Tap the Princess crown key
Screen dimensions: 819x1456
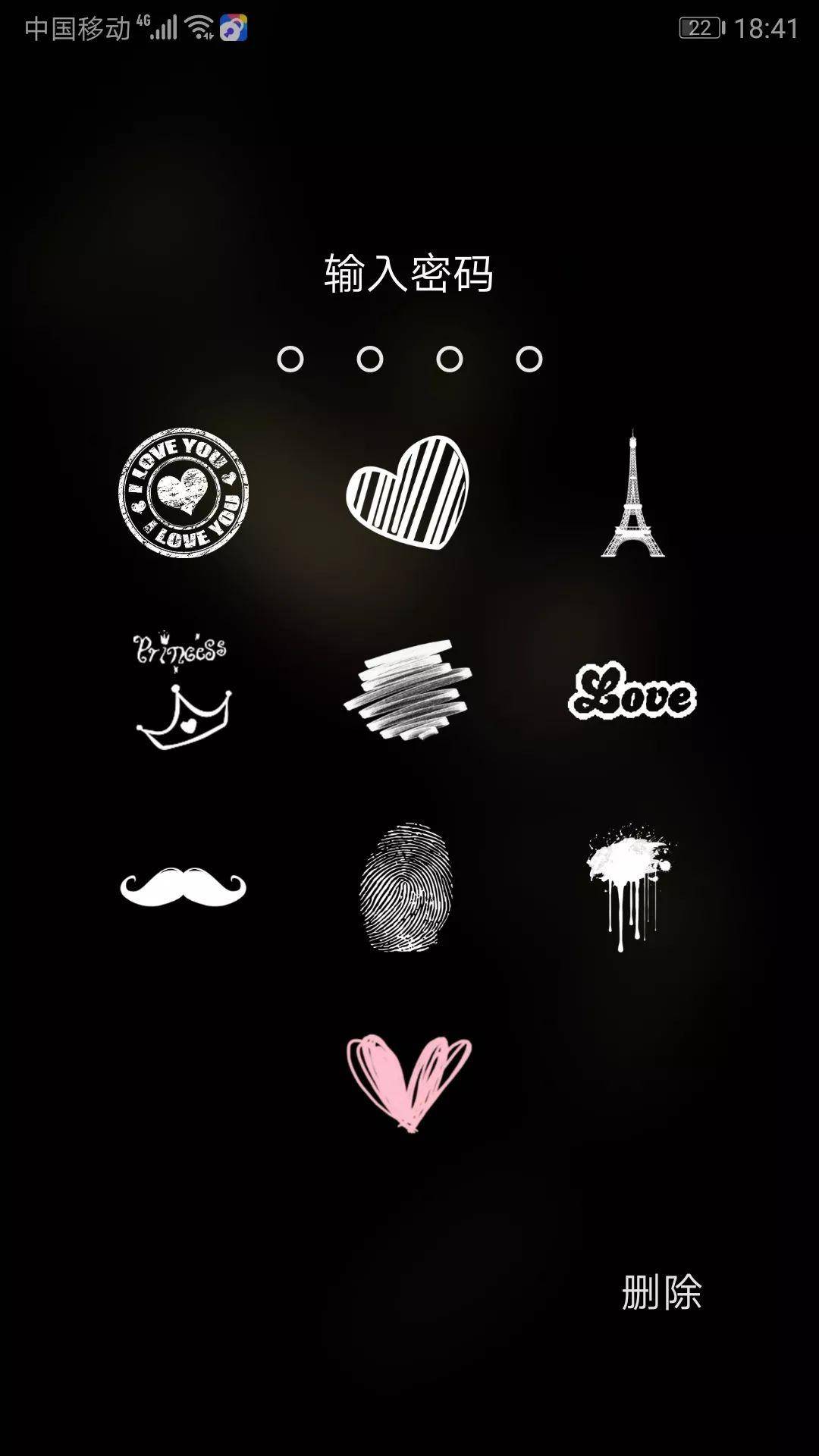(182, 692)
